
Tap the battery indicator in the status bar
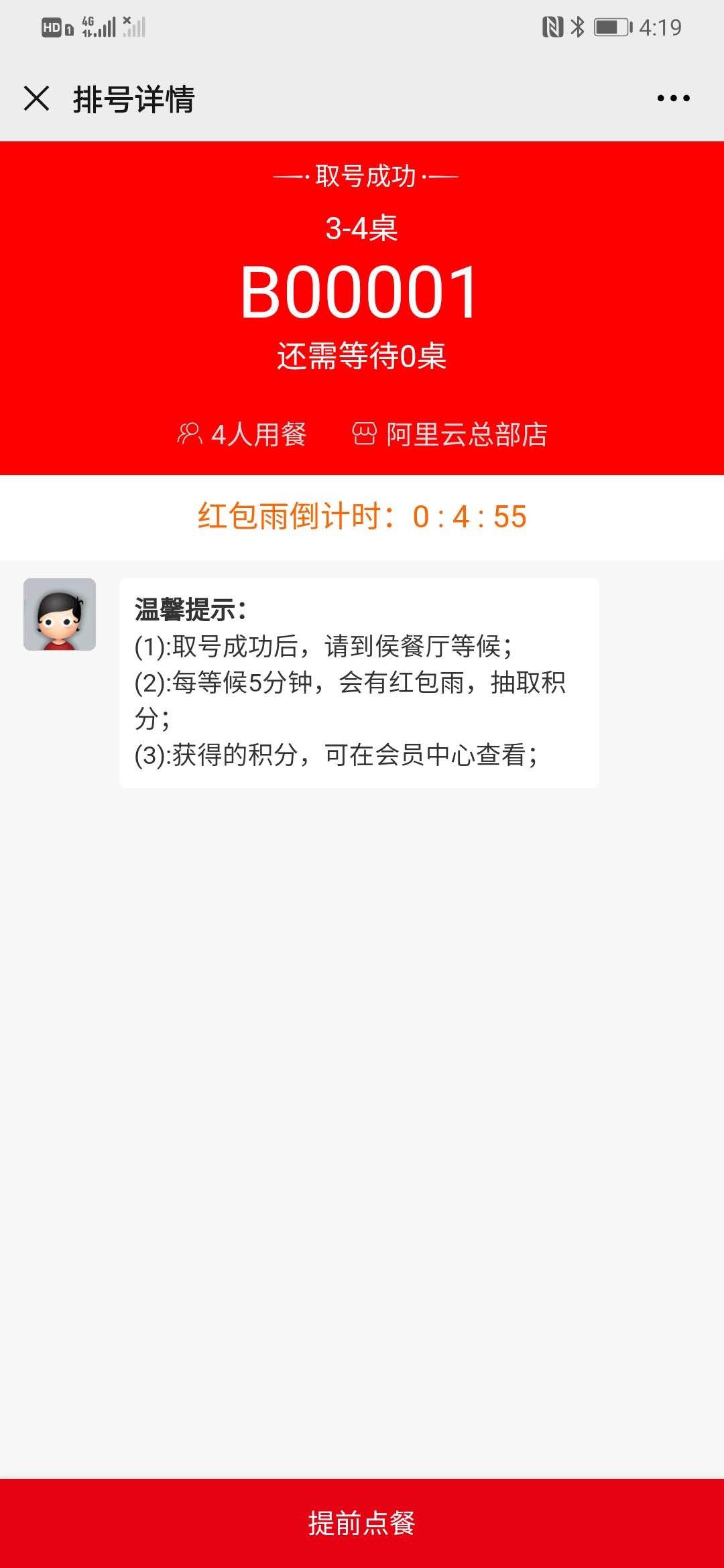tap(611, 27)
